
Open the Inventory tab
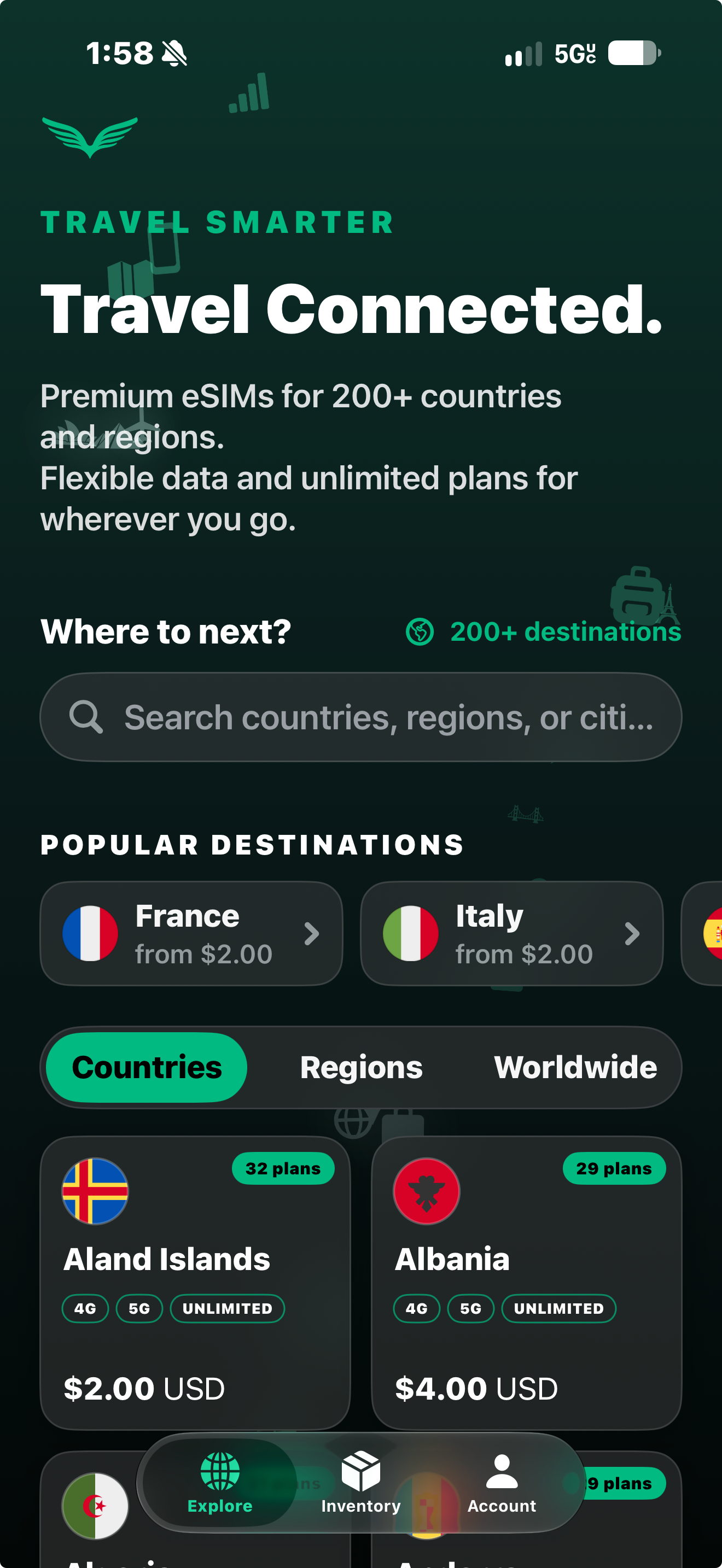click(x=361, y=1483)
